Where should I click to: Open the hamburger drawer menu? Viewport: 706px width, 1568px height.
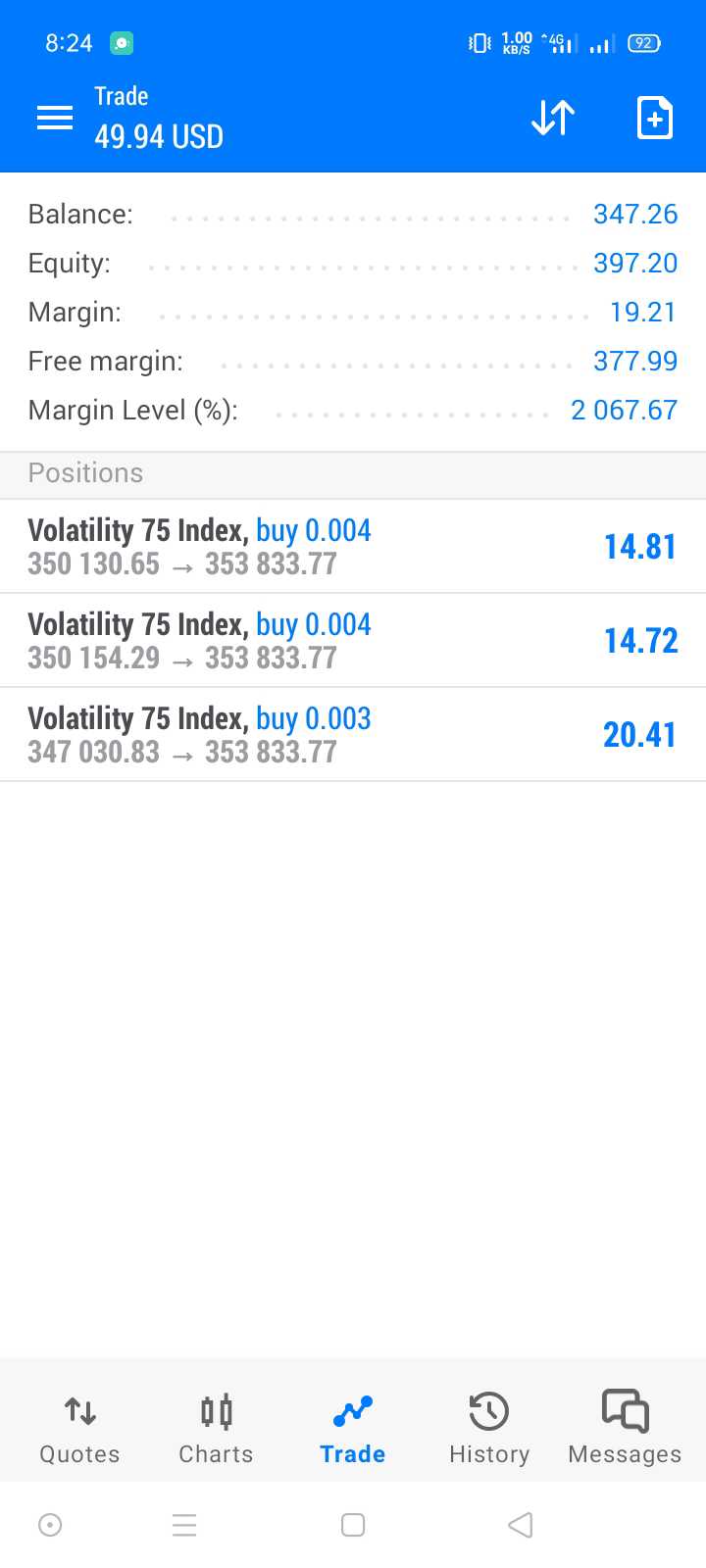coord(55,119)
